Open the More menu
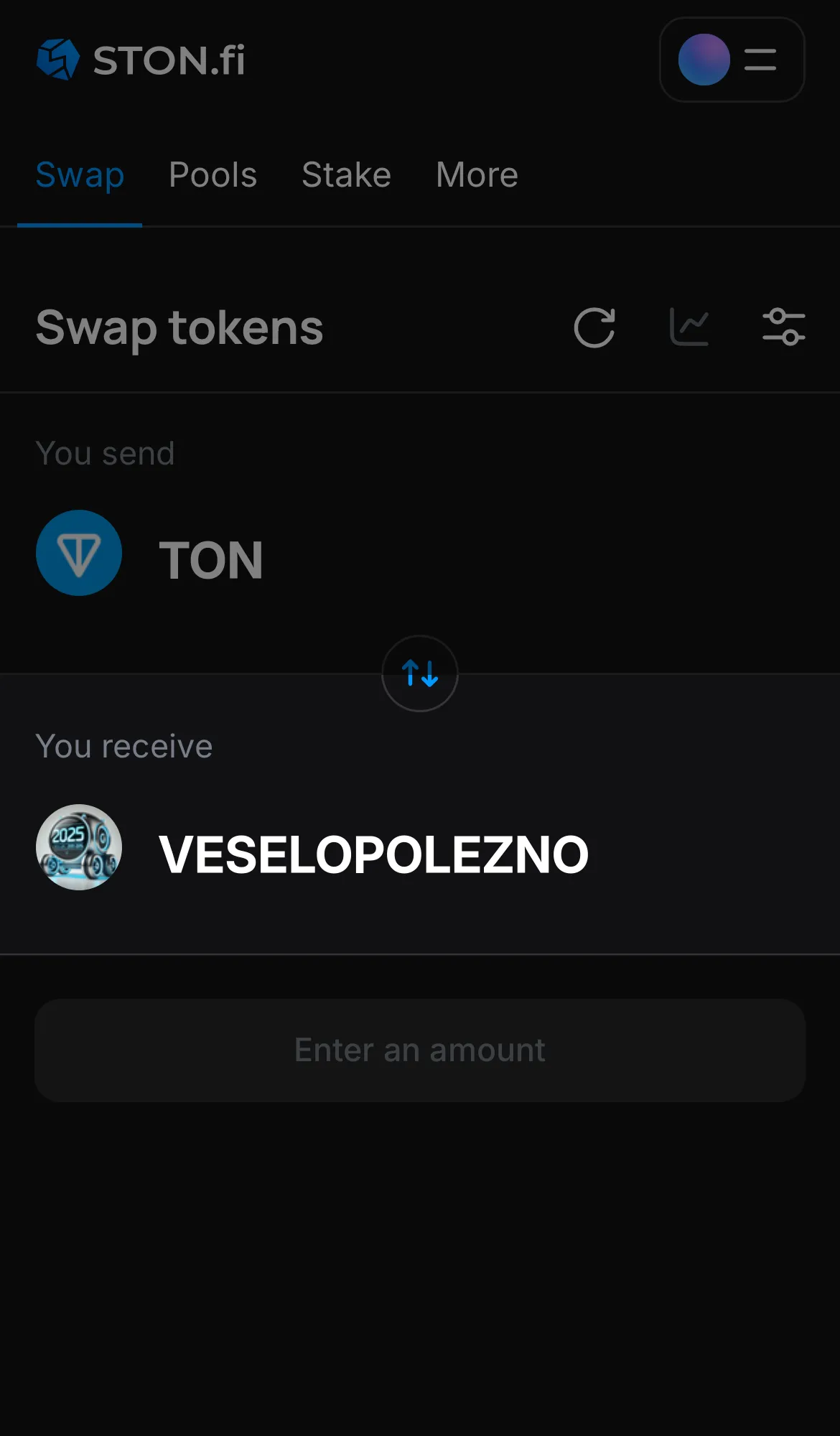840x1436 pixels. pos(476,174)
